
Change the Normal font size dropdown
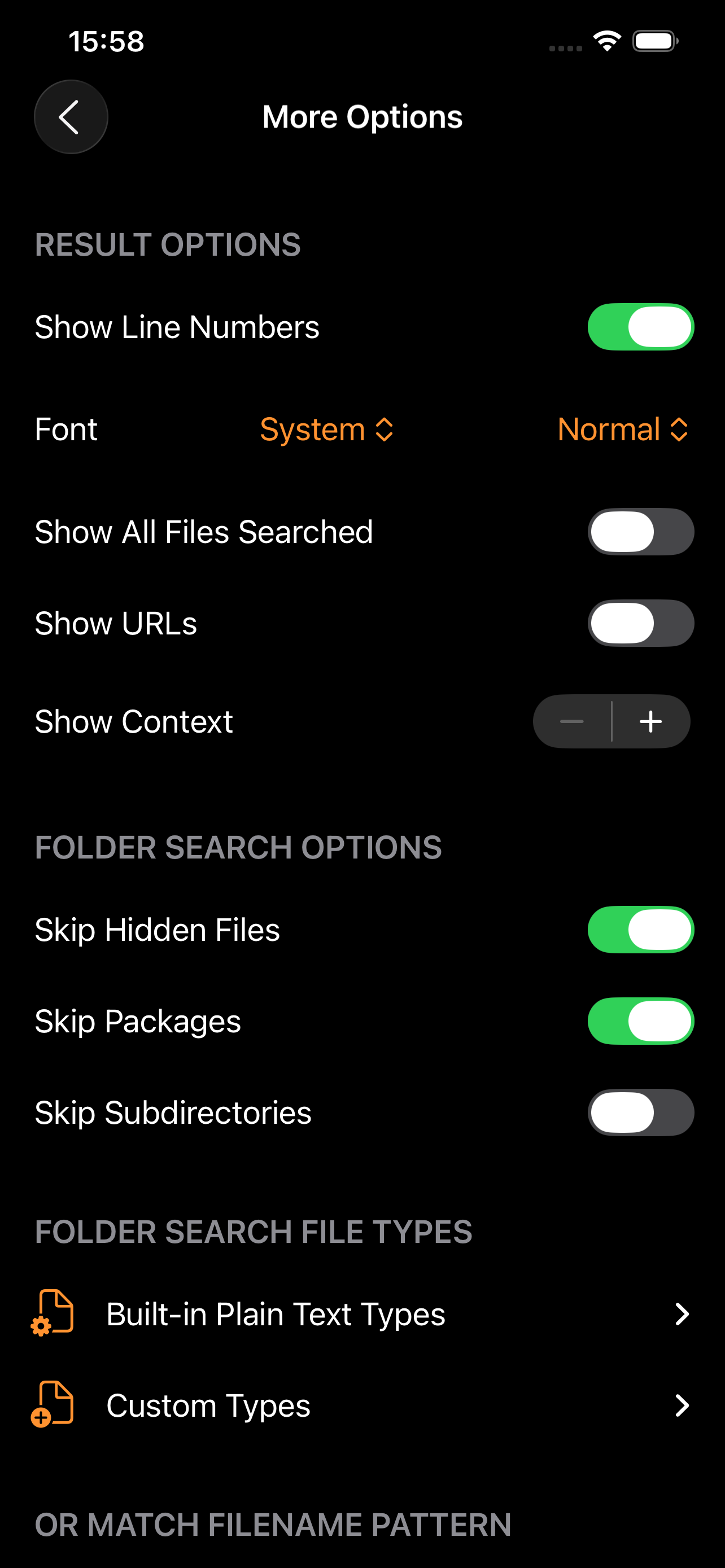click(622, 429)
